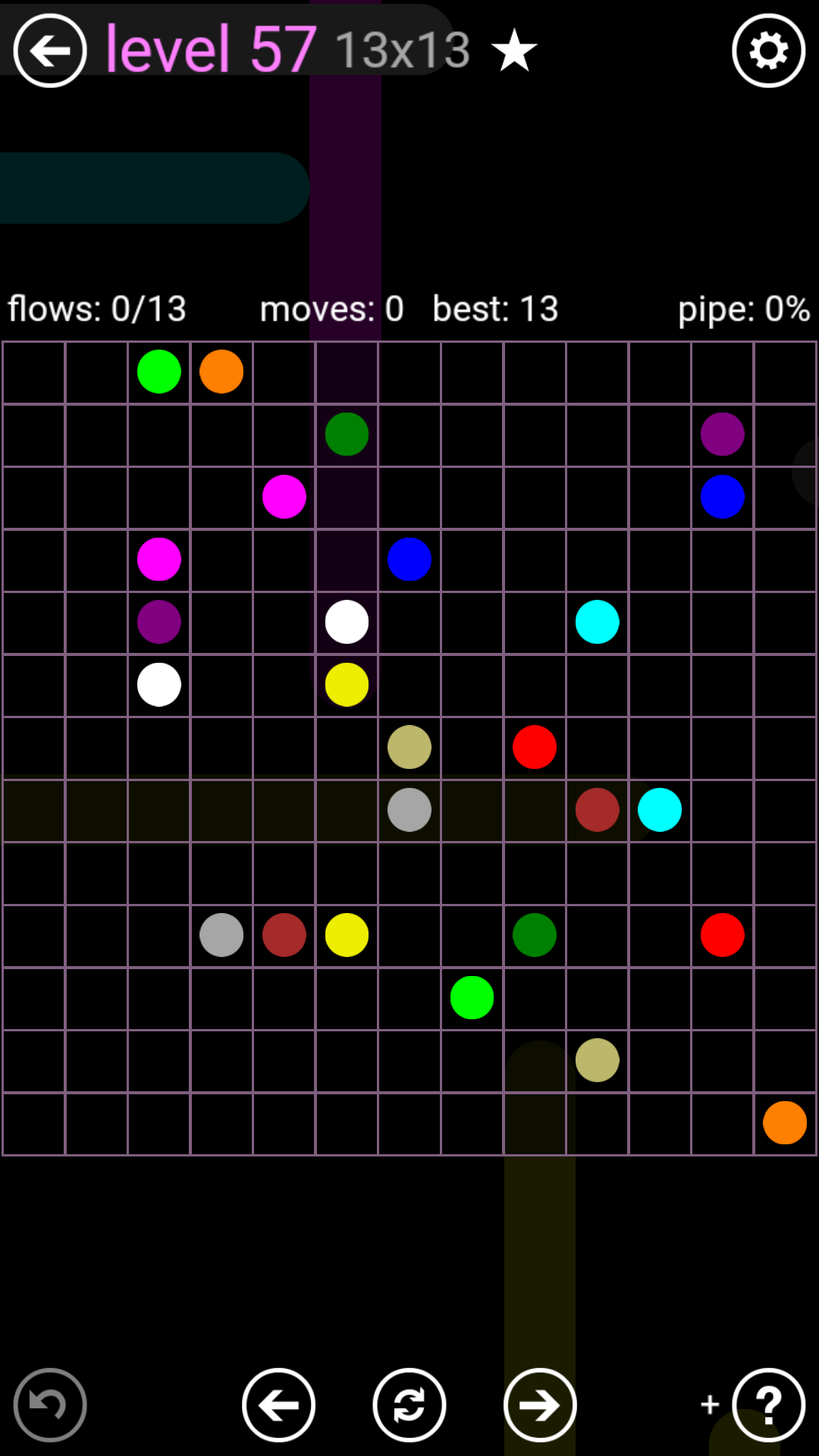Select the gray dot under the khaki dot
This screenshot has width=819, height=1456.
pos(409,810)
